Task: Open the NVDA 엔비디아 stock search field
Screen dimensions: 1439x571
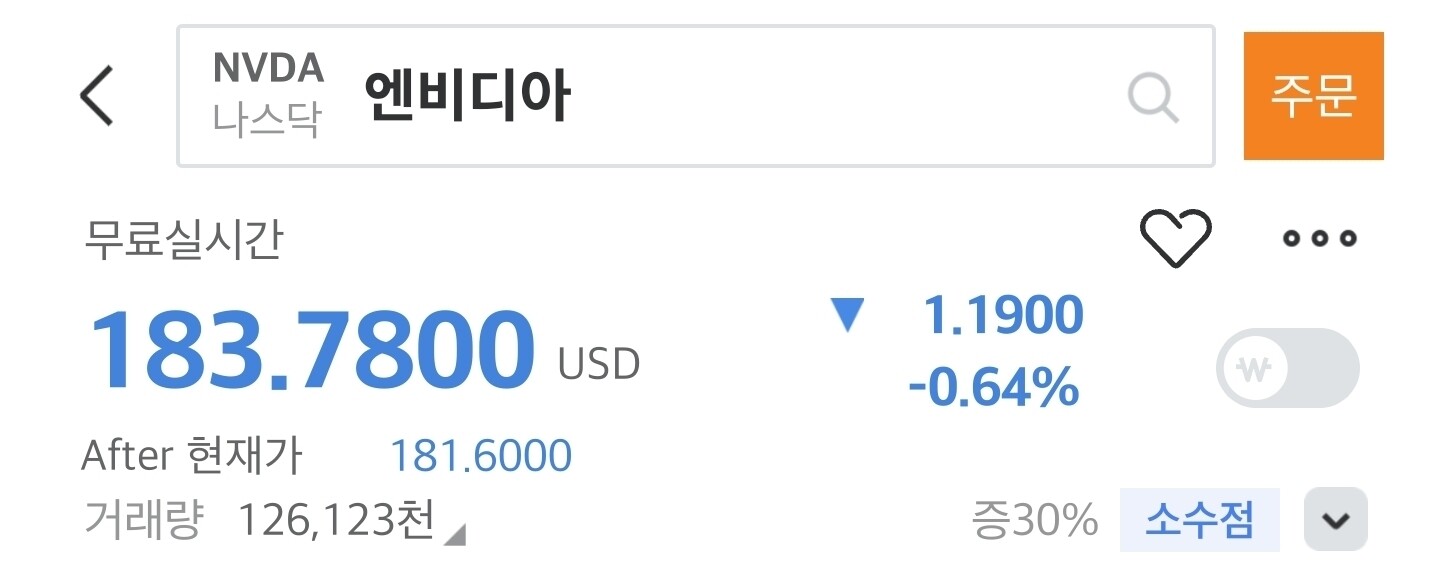Action: (640, 96)
